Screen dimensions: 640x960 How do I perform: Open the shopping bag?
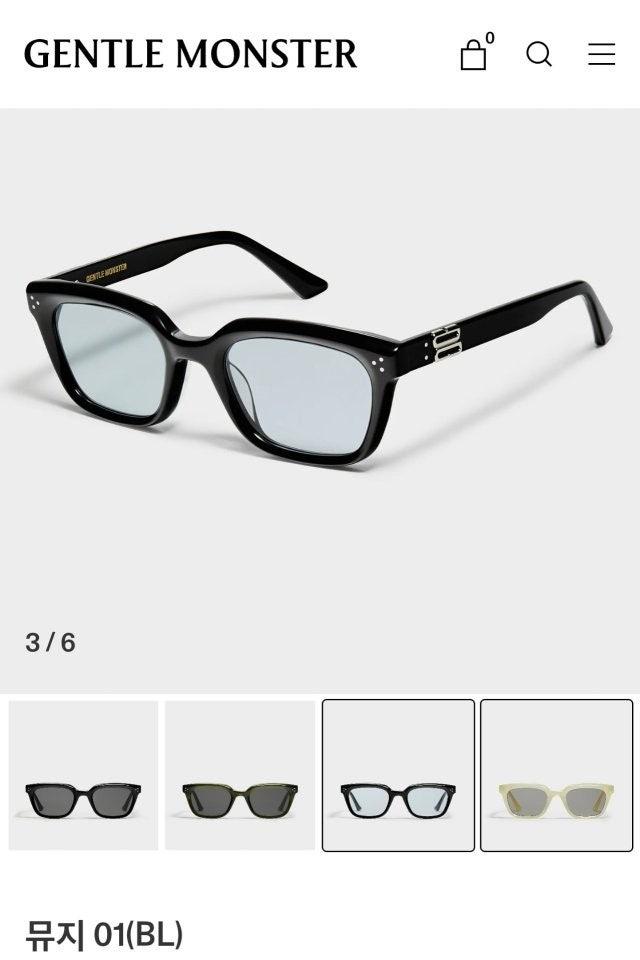(x=474, y=54)
